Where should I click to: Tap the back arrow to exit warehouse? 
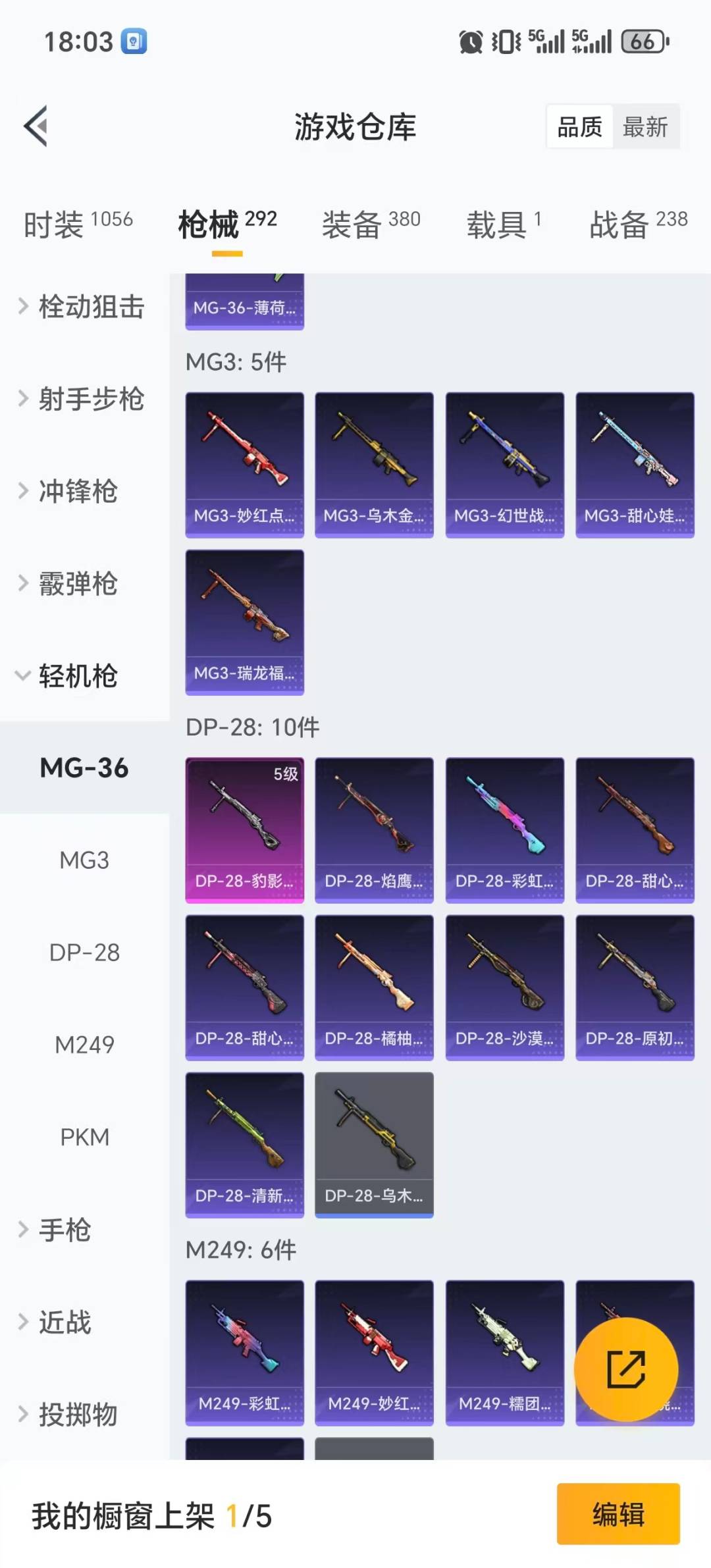[x=36, y=127]
